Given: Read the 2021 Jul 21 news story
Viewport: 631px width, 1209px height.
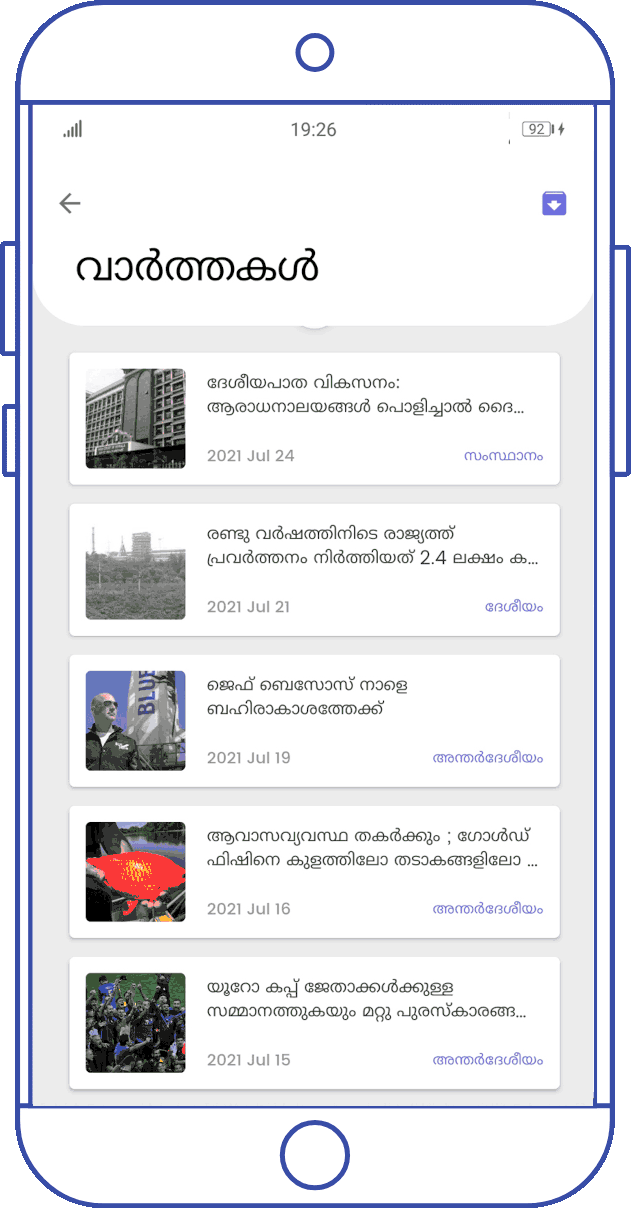Looking at the screenshot, I should [x=314, y=569].
